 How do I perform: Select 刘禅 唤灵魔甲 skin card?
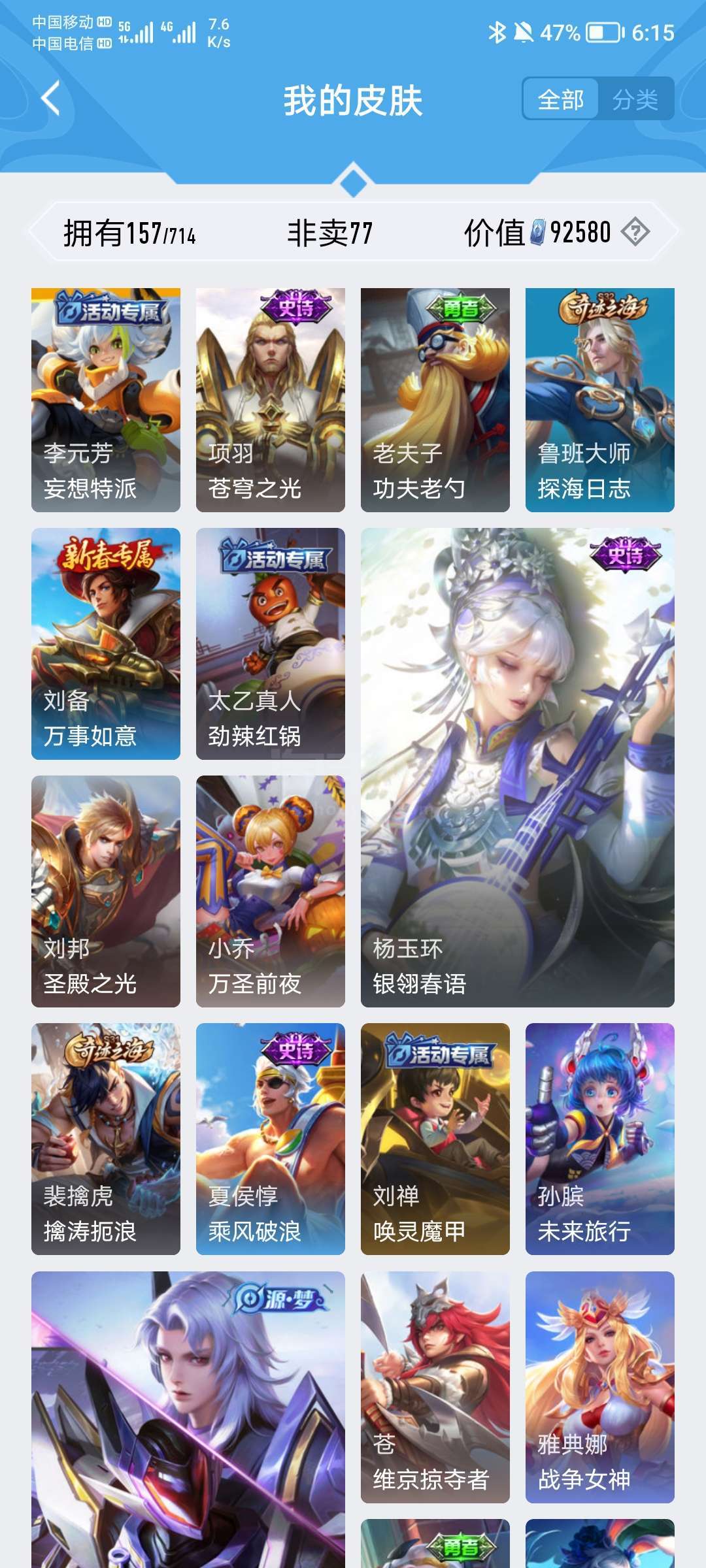click(435, 1139)
